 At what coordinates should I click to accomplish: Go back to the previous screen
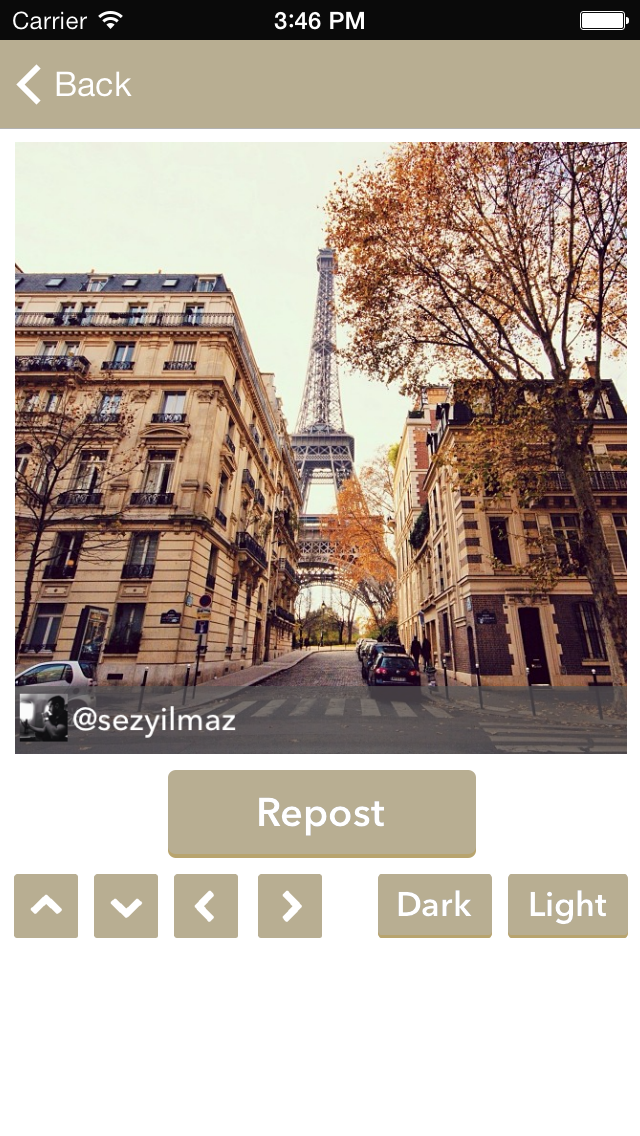click(x=74, y=85)
